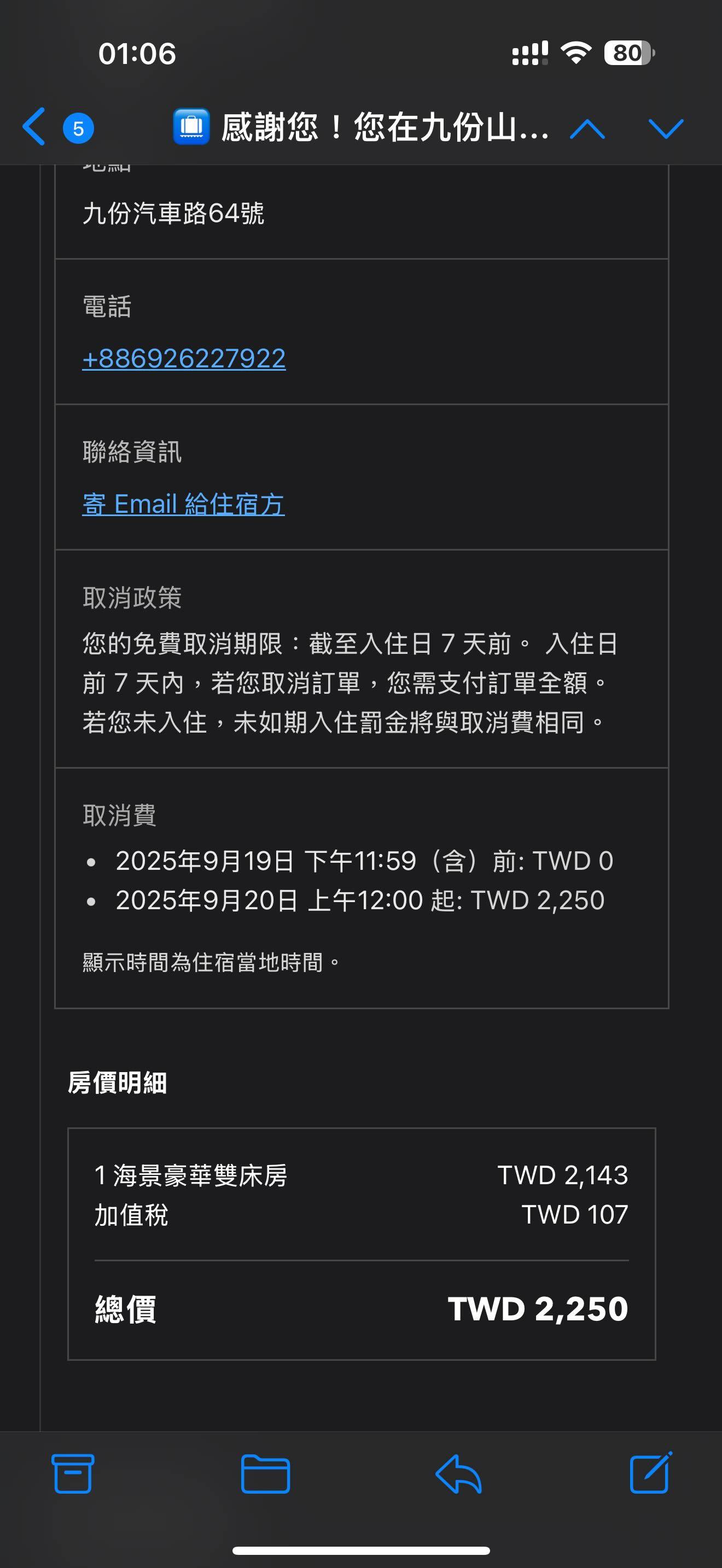This screenshot has height=1568, width=722.
Task: Move this email to a folder
Action: coord(265,1473)
